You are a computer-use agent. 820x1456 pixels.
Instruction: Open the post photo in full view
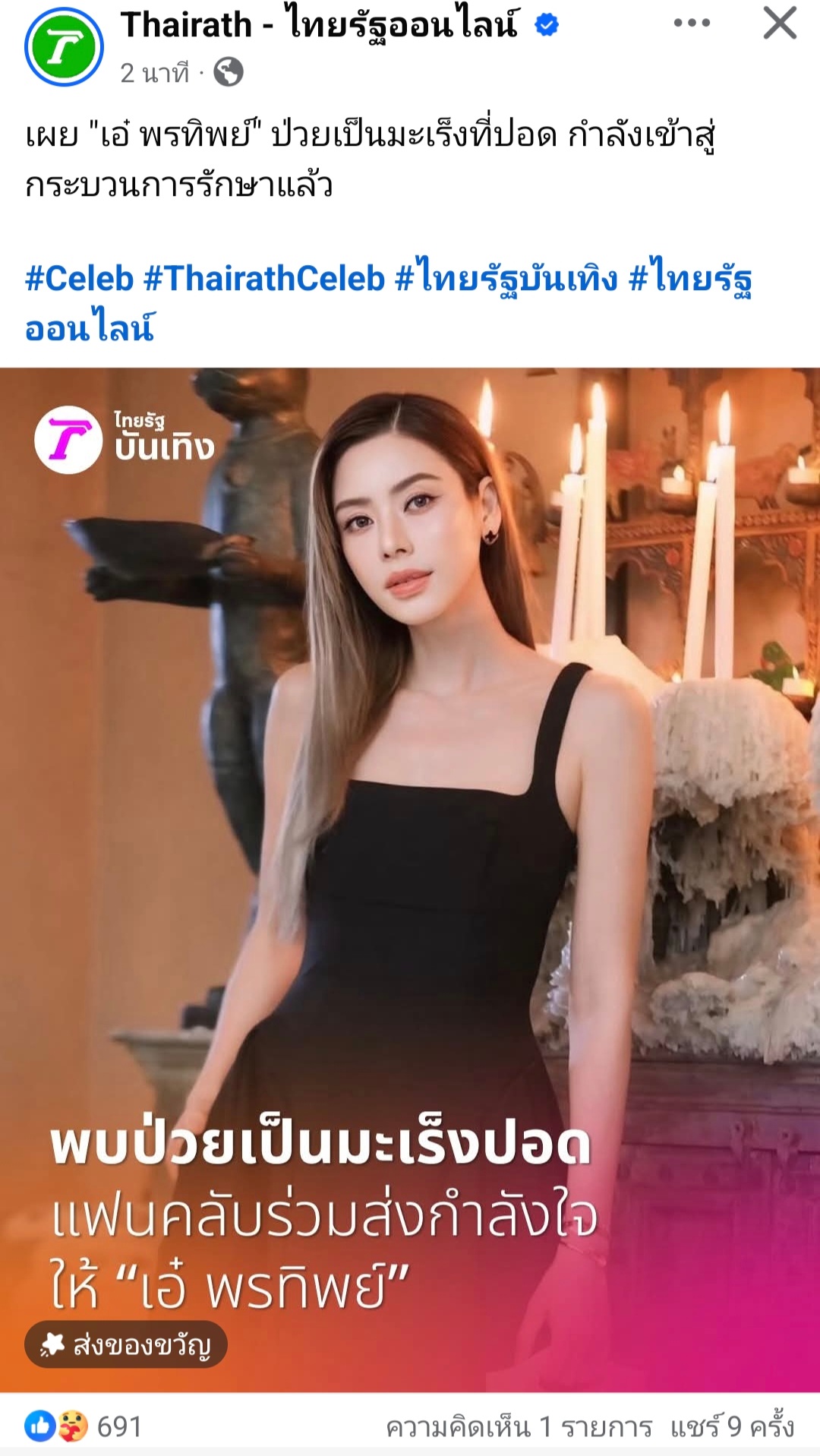[410, 835]
